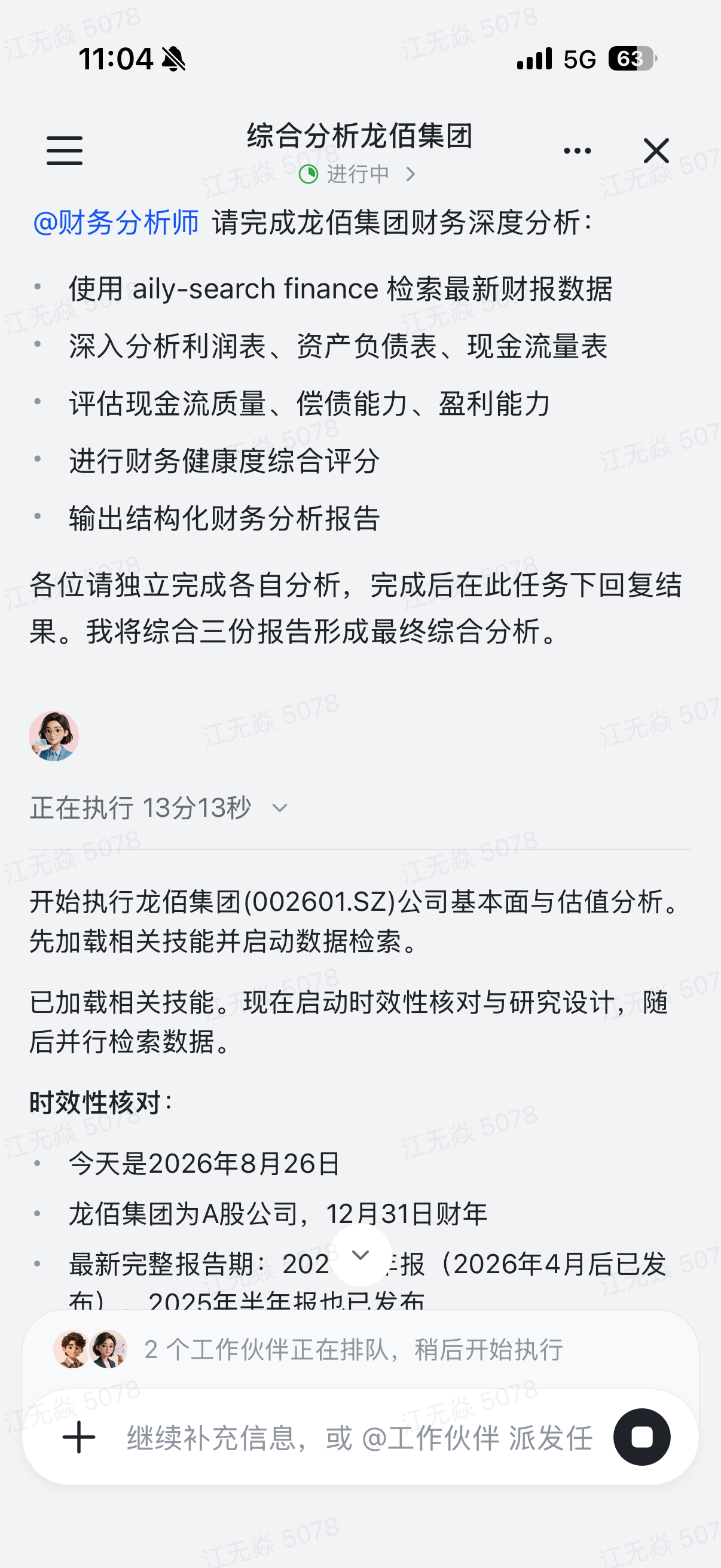This screenshot has width=721, height=1568.
Task: Open the analyst avatar profile
Action: point(54,736)
